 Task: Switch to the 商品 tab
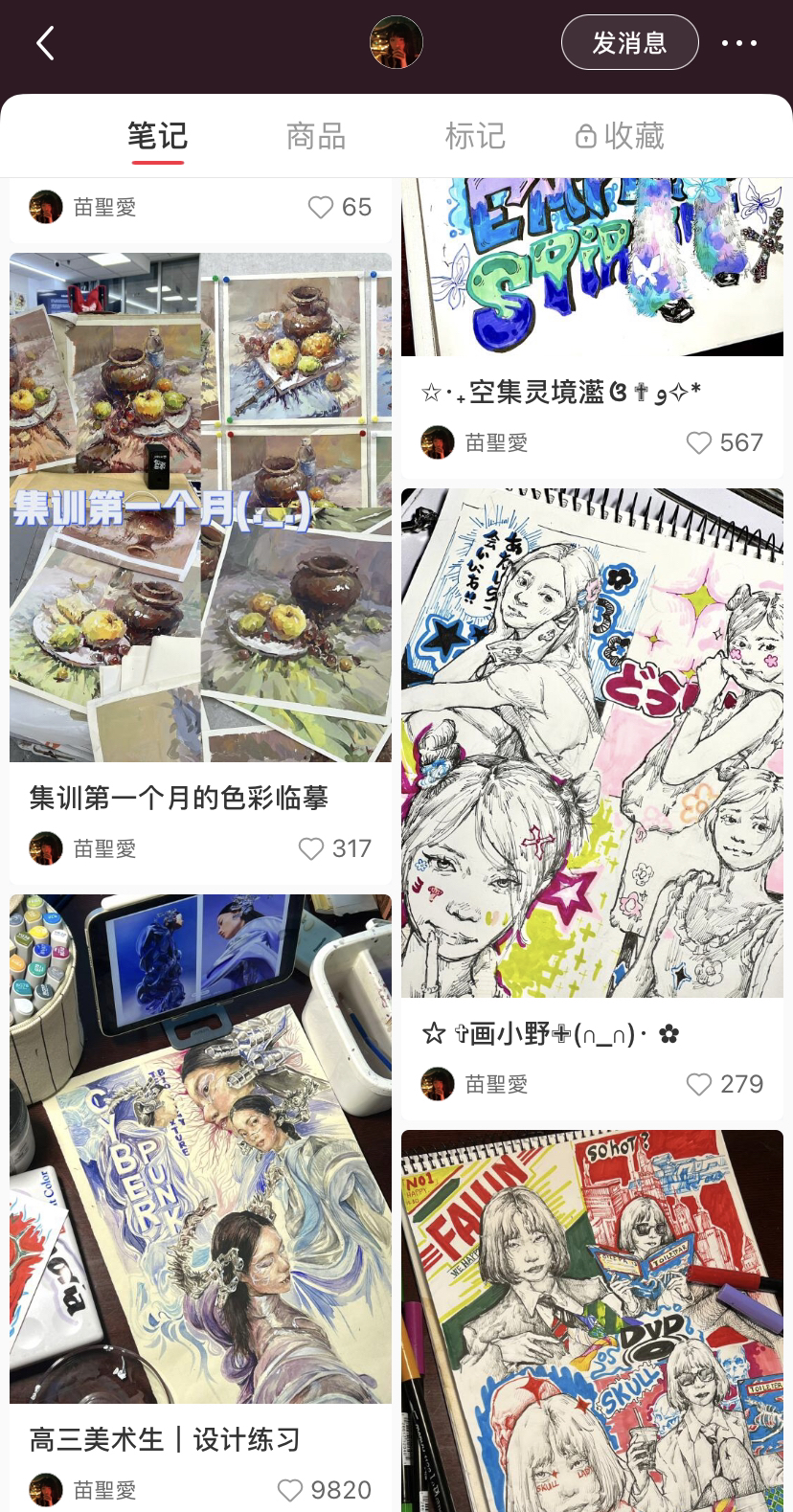[x=316, y=136]
